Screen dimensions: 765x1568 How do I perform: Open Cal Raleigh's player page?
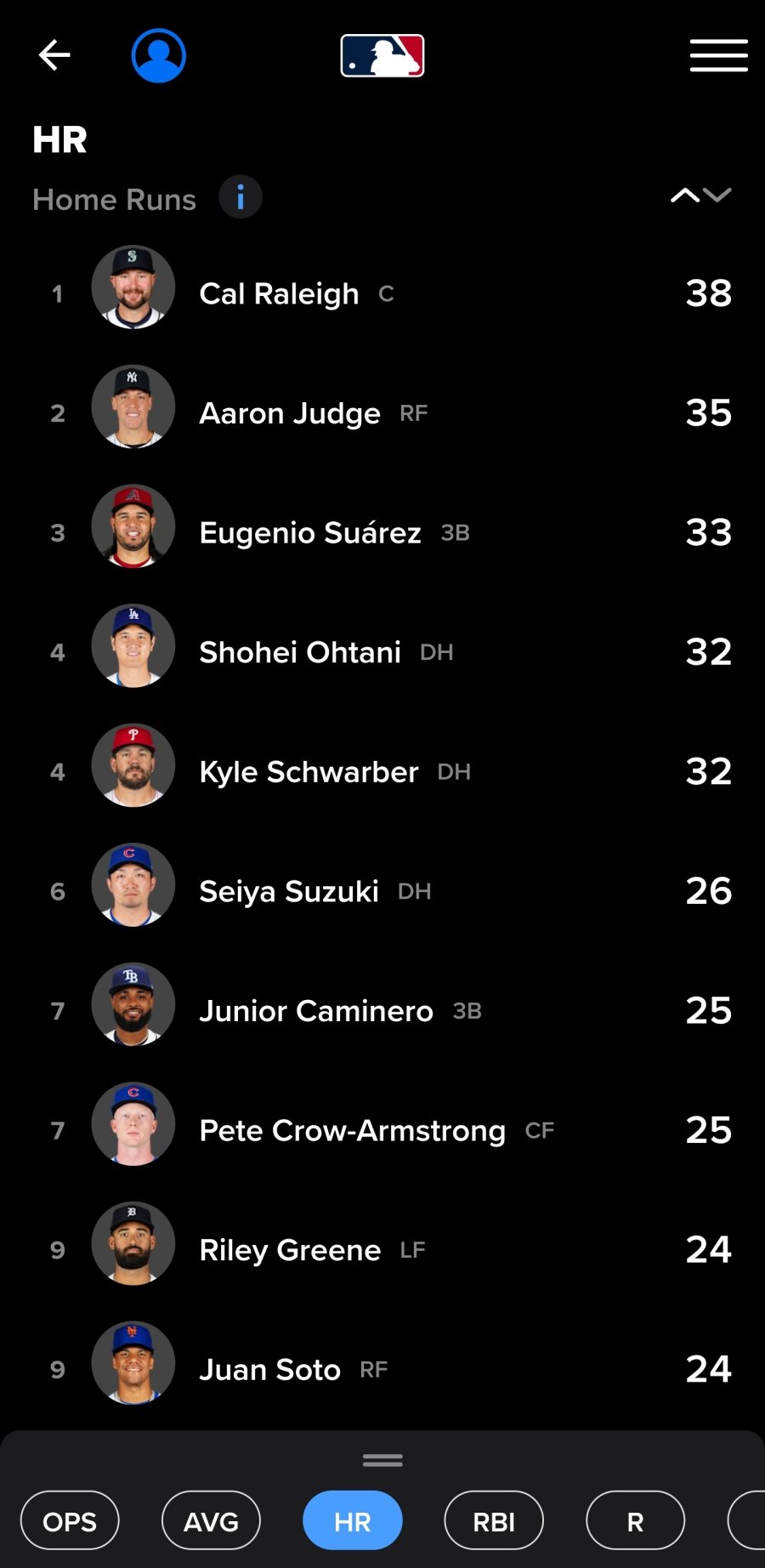click(279, 294)
